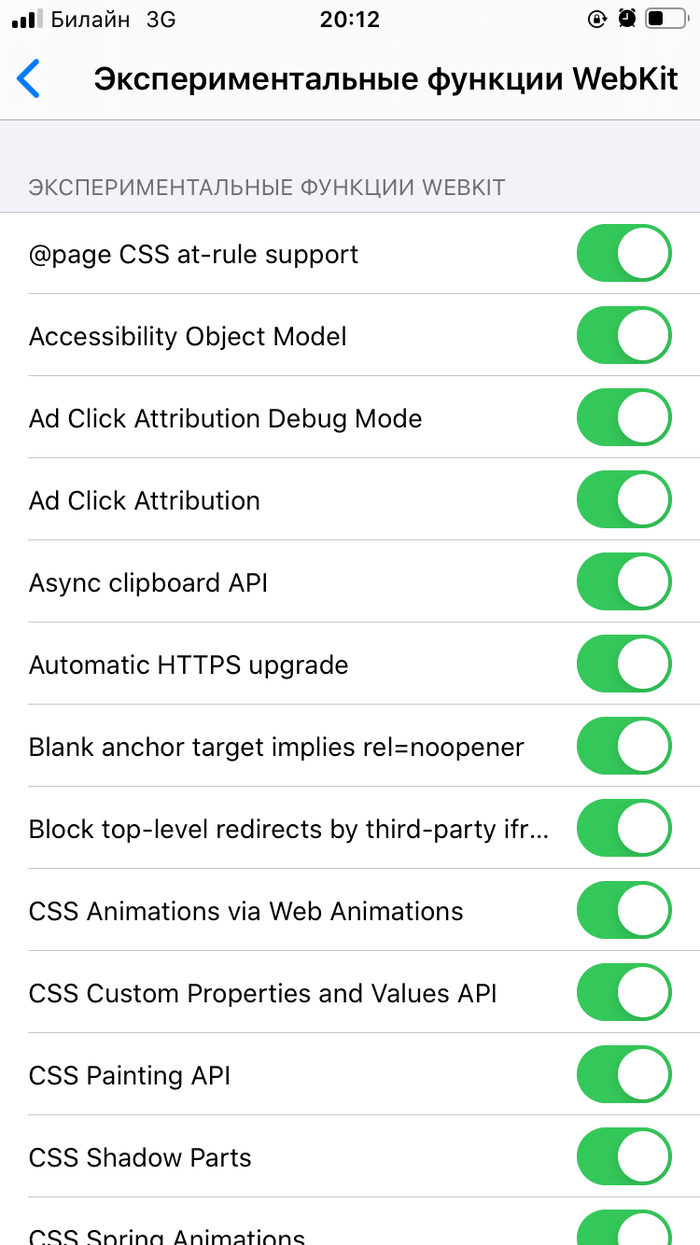
Task: Turn off Accessibility Object Model
Action: [623, 335]
